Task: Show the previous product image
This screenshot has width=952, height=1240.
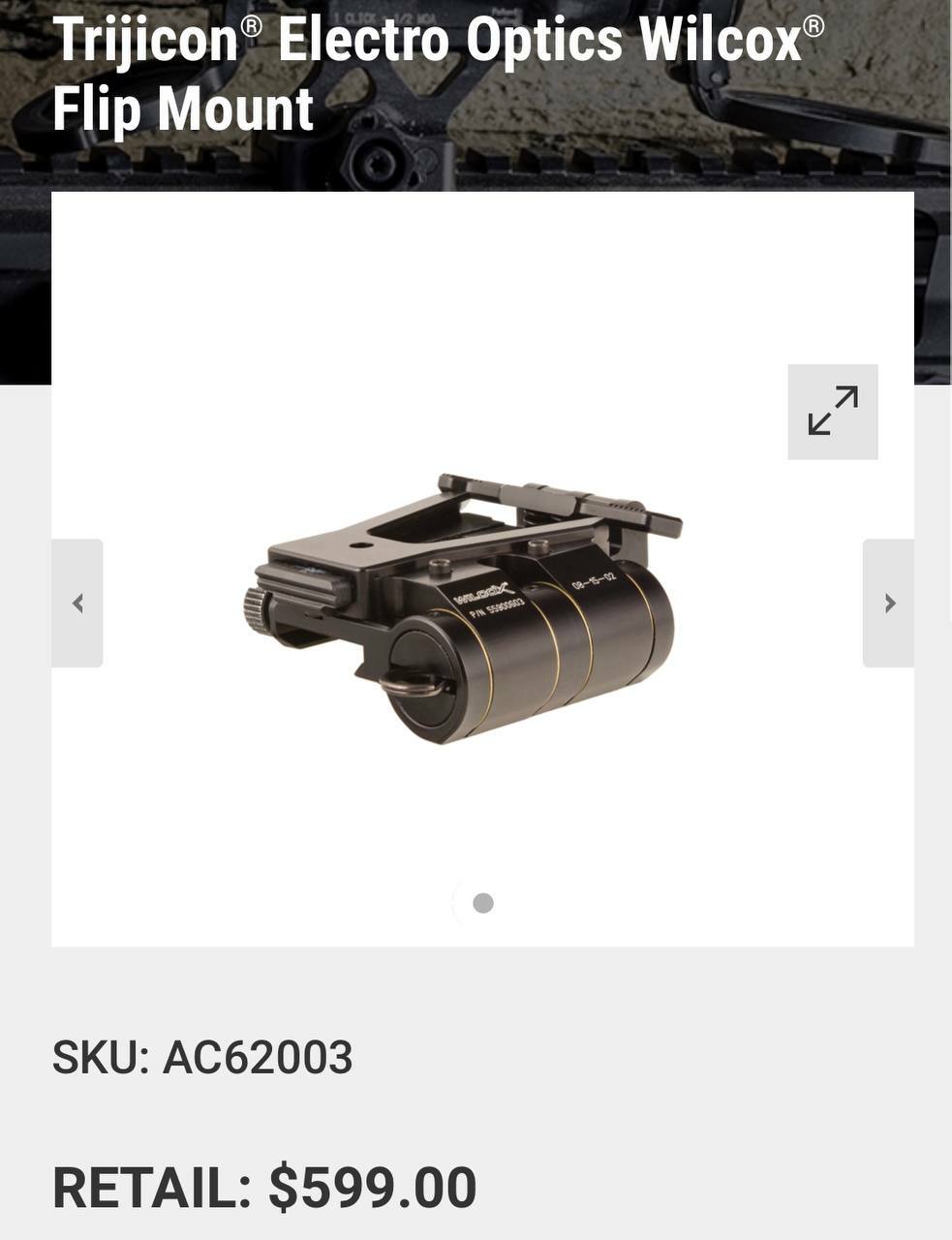Action: click(x=77, y=603)
